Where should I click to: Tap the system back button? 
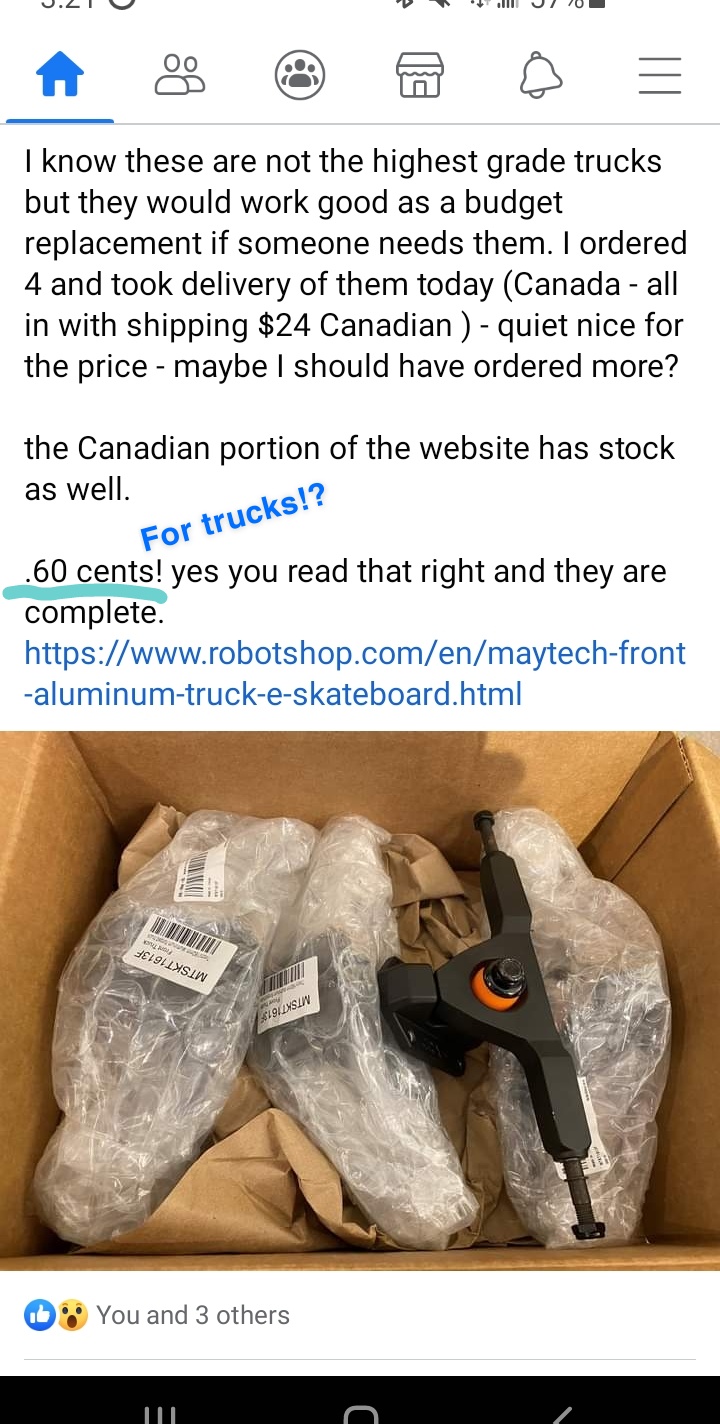pyautogui.click(x=562, y=1412)
